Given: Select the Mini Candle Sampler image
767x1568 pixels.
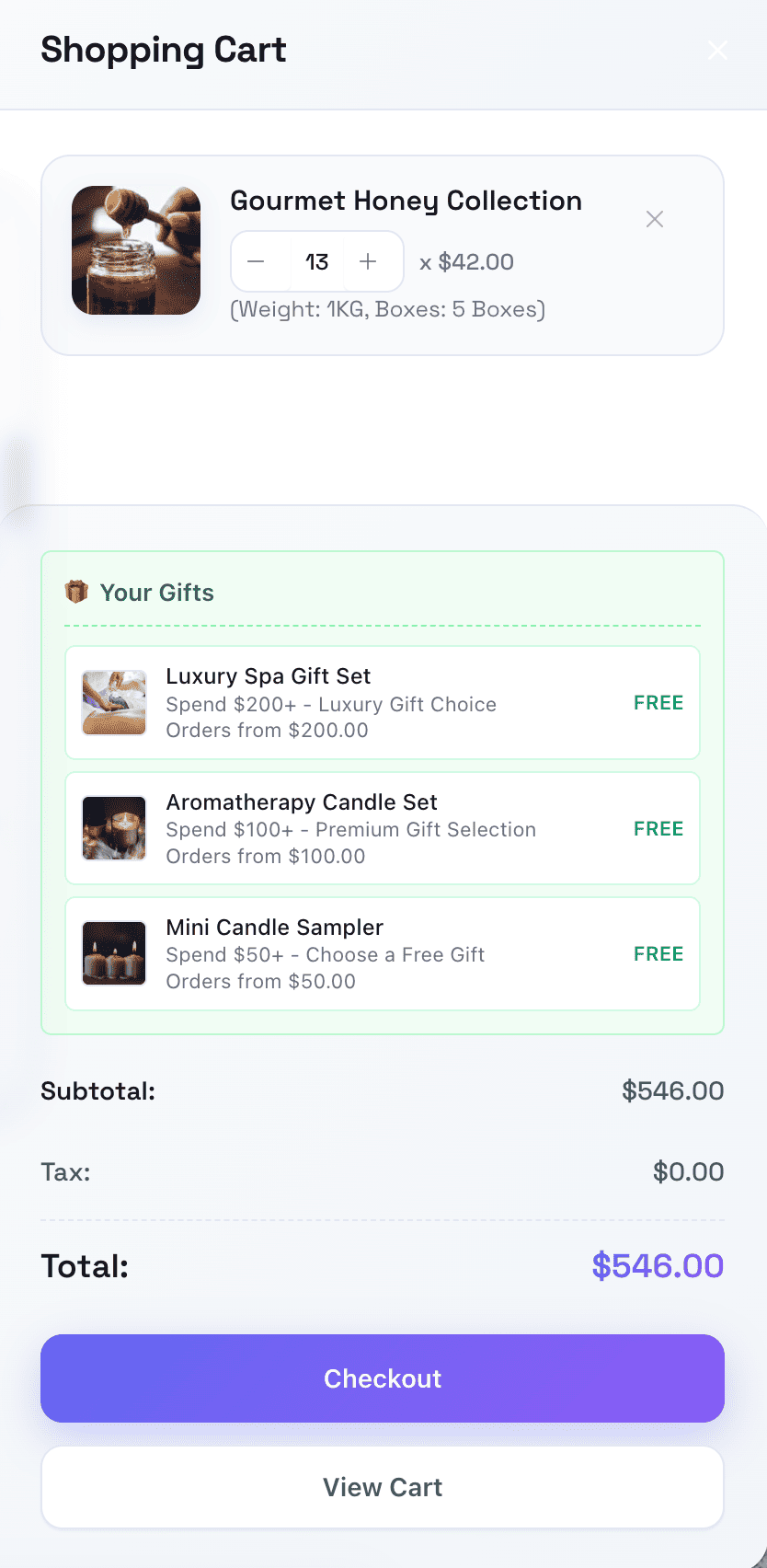Looking at the screenshot, I should click(x=114, y=953).
